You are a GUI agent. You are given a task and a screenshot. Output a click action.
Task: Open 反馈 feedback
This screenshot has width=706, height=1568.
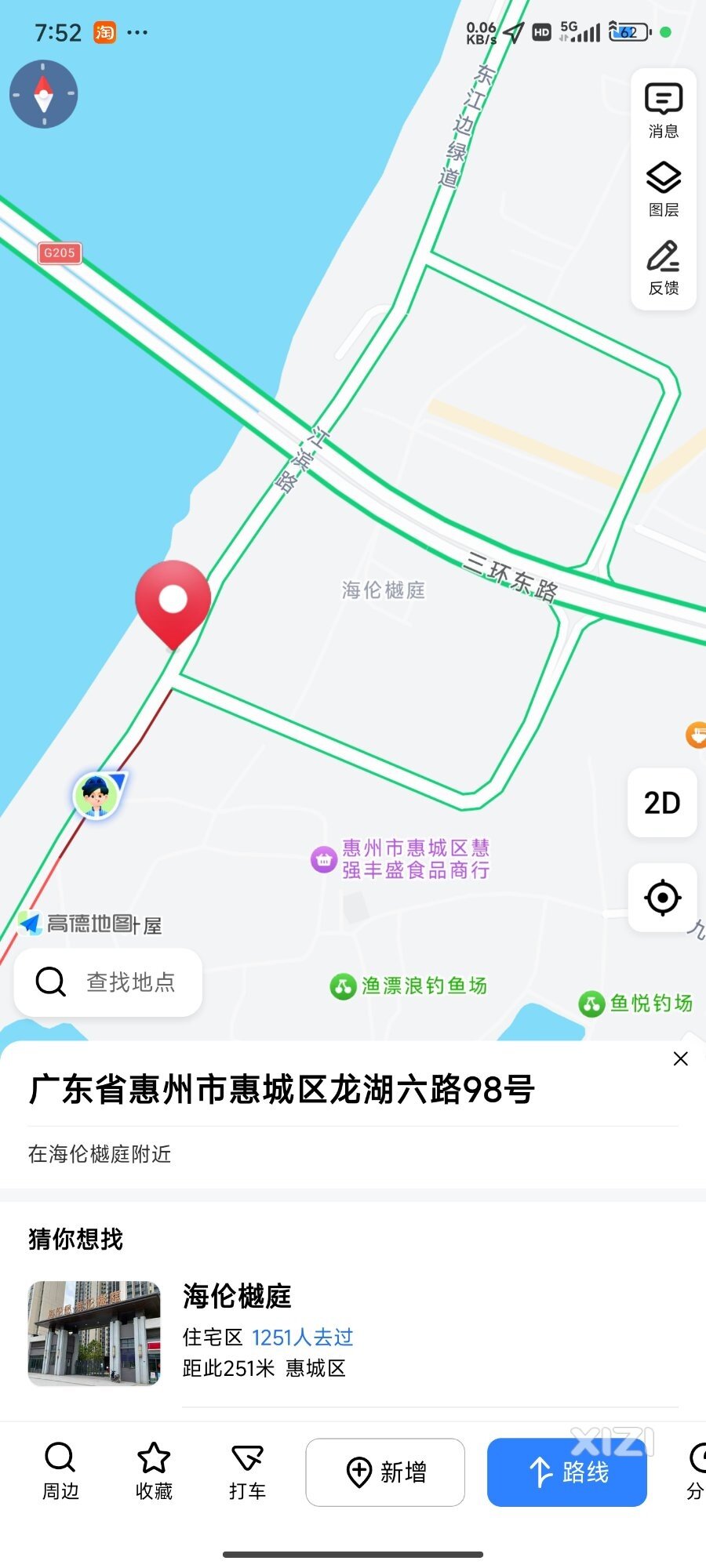point(663,267)
